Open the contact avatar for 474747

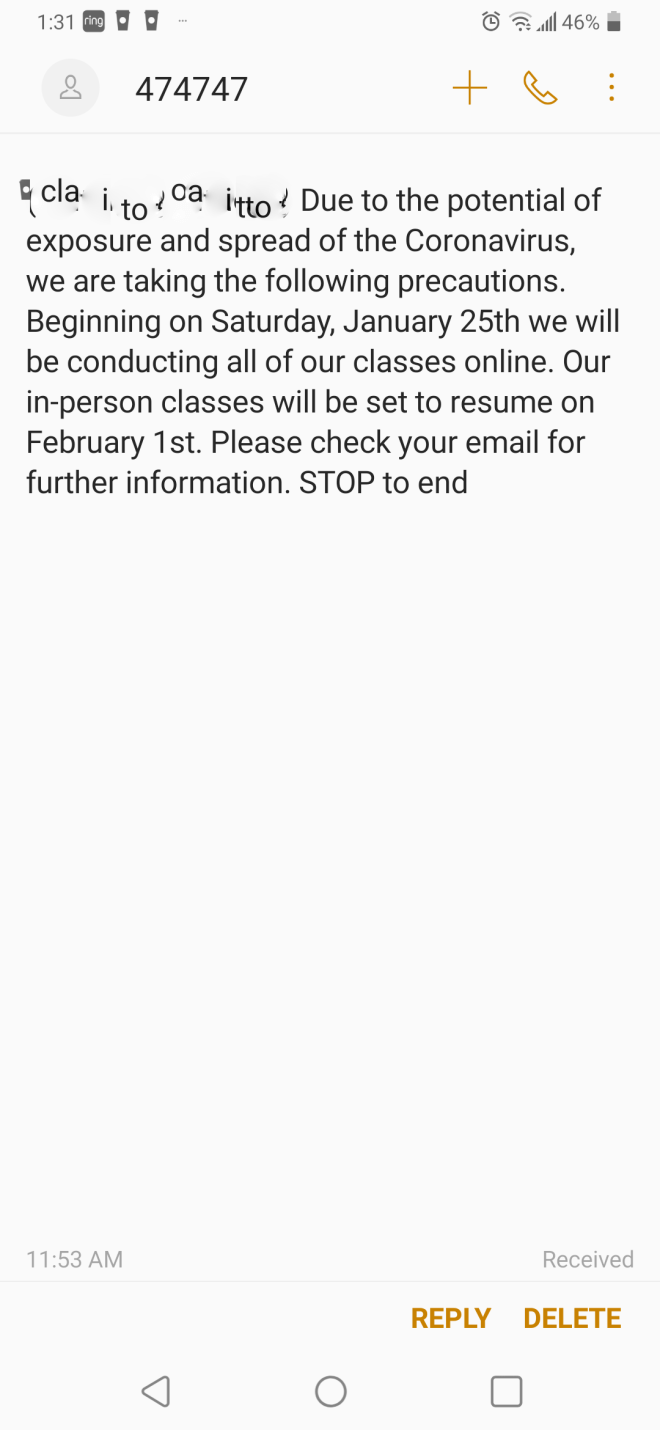[x=70, y=88]
